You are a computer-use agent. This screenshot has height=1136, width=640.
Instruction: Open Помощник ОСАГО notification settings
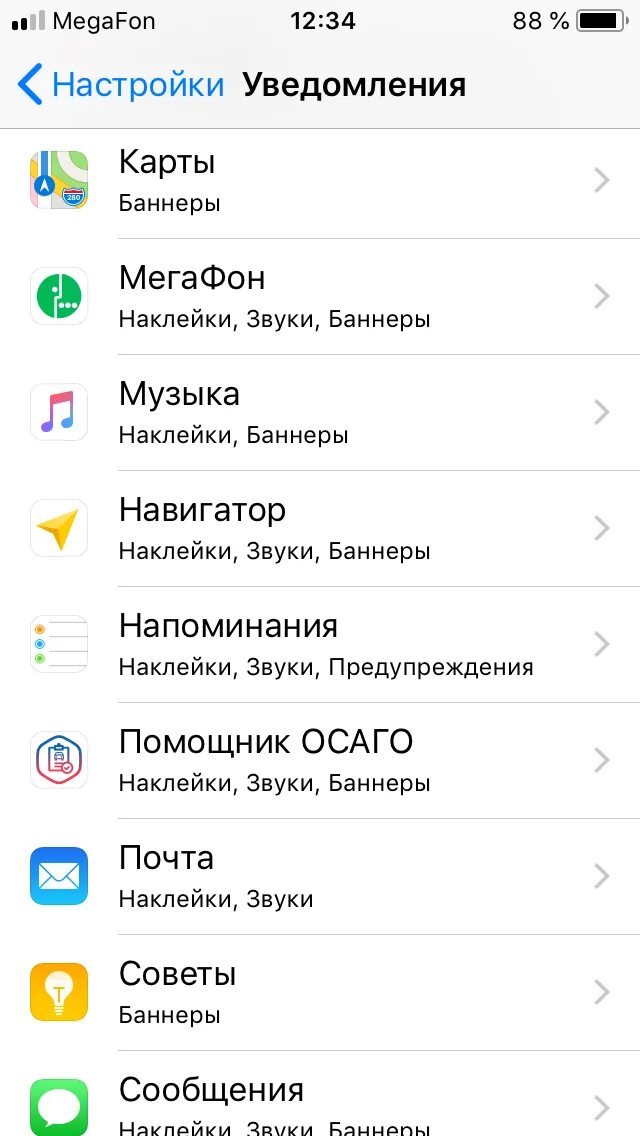pyautogui.click(x=320, y=761)
